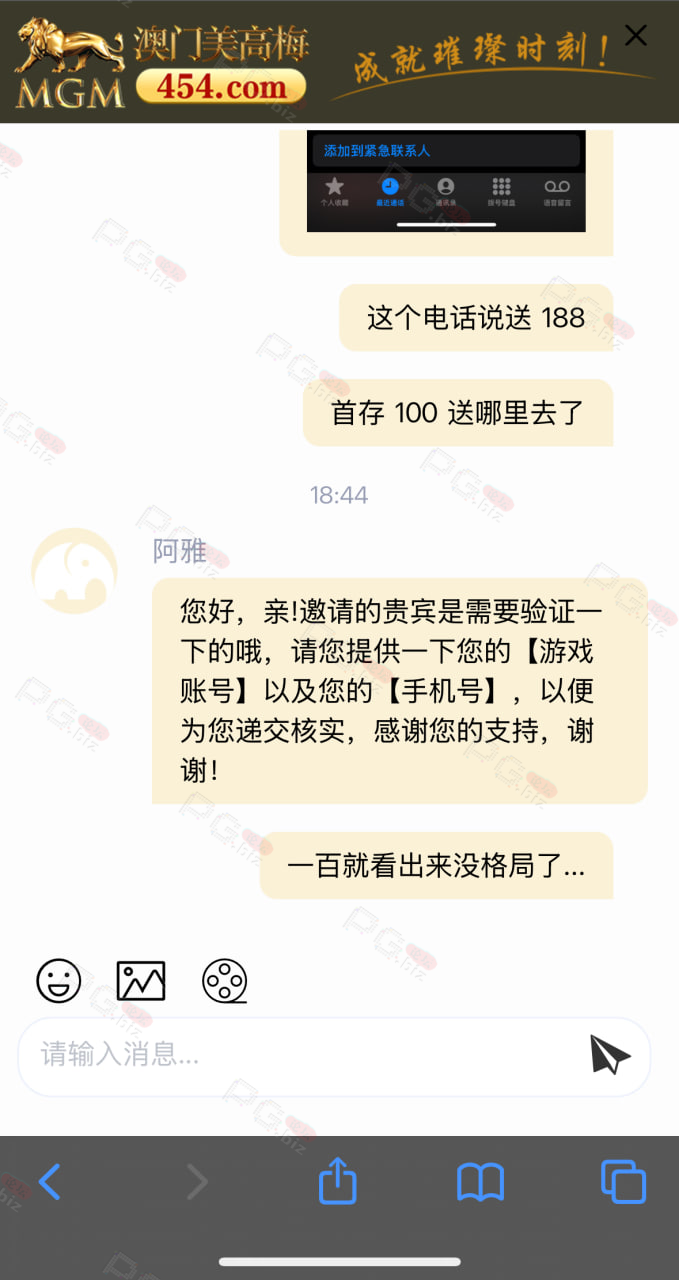679x1280 pixels.
Task: Open the screenshot image in the chat
Action: tap(446, 181)
